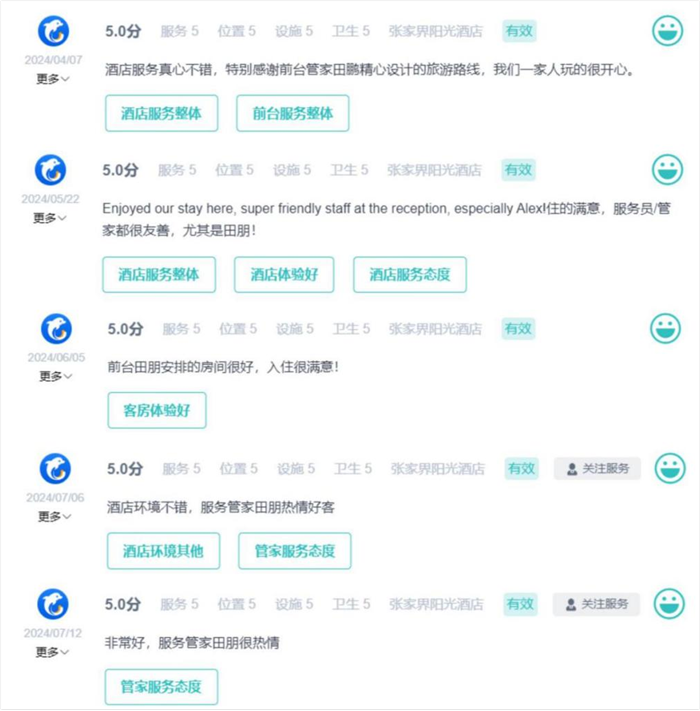Image resolution: width=700 pixels, height=711 pixels.
Task: Expand 更多 under the 2024/06/05 review
Action: [x=56, y=376]
